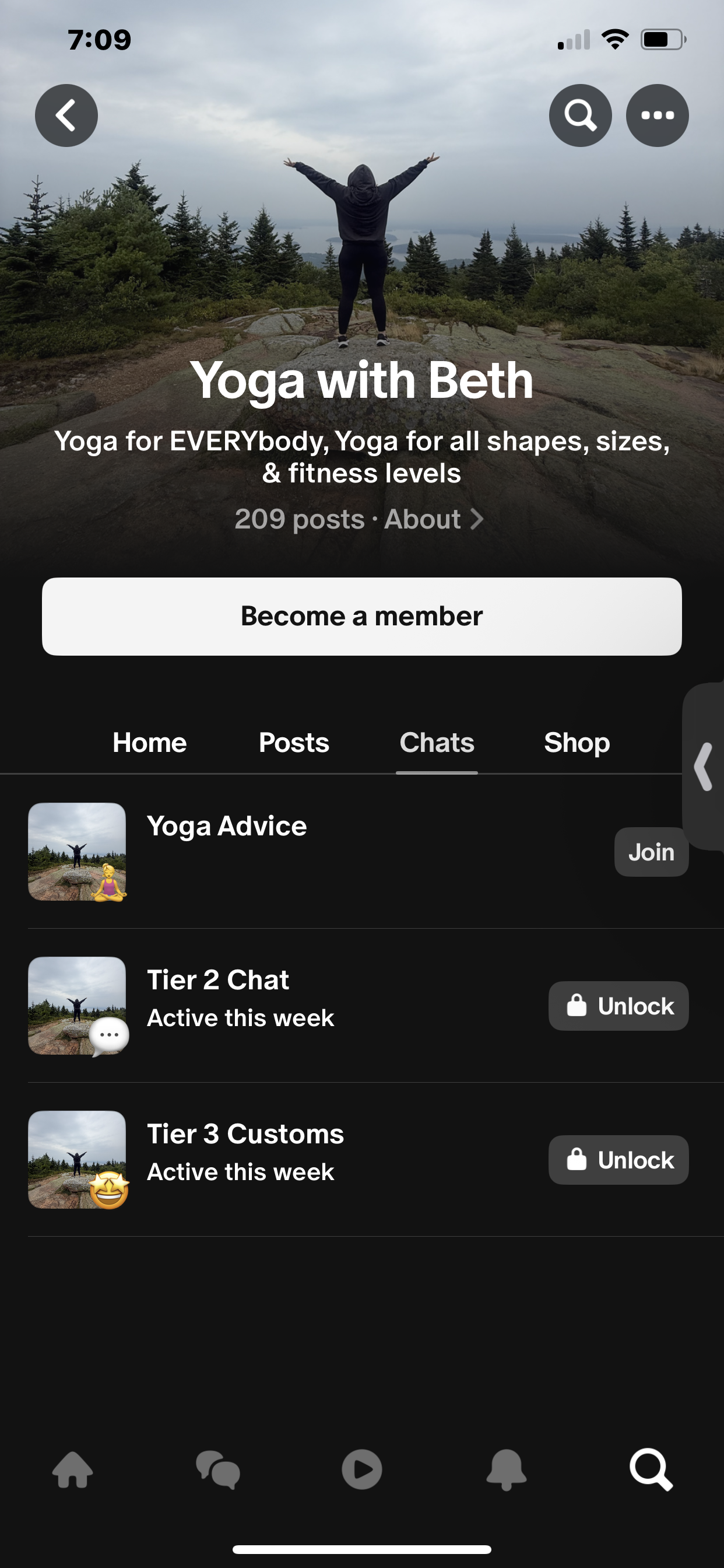Select the Chats tab

(x=437, y=743)
